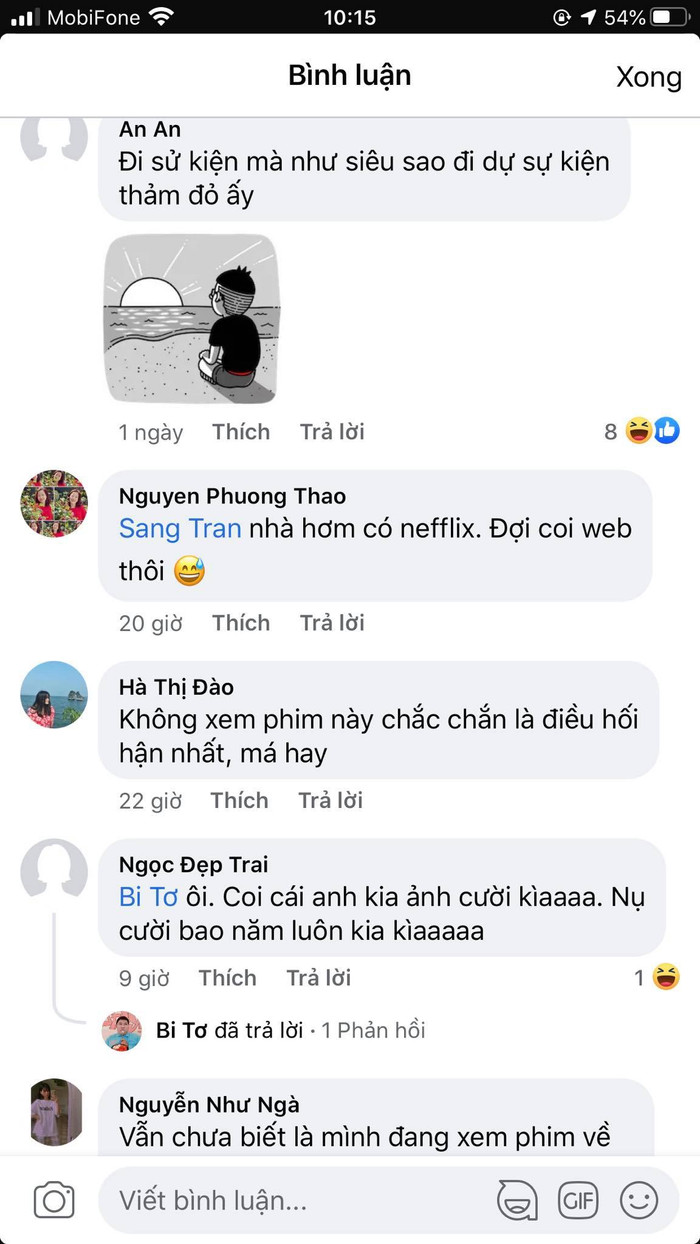Screen dimensions: 700x1244
Task: Like Nguyen Phuong Thao's comment
Action: point(241,623)
